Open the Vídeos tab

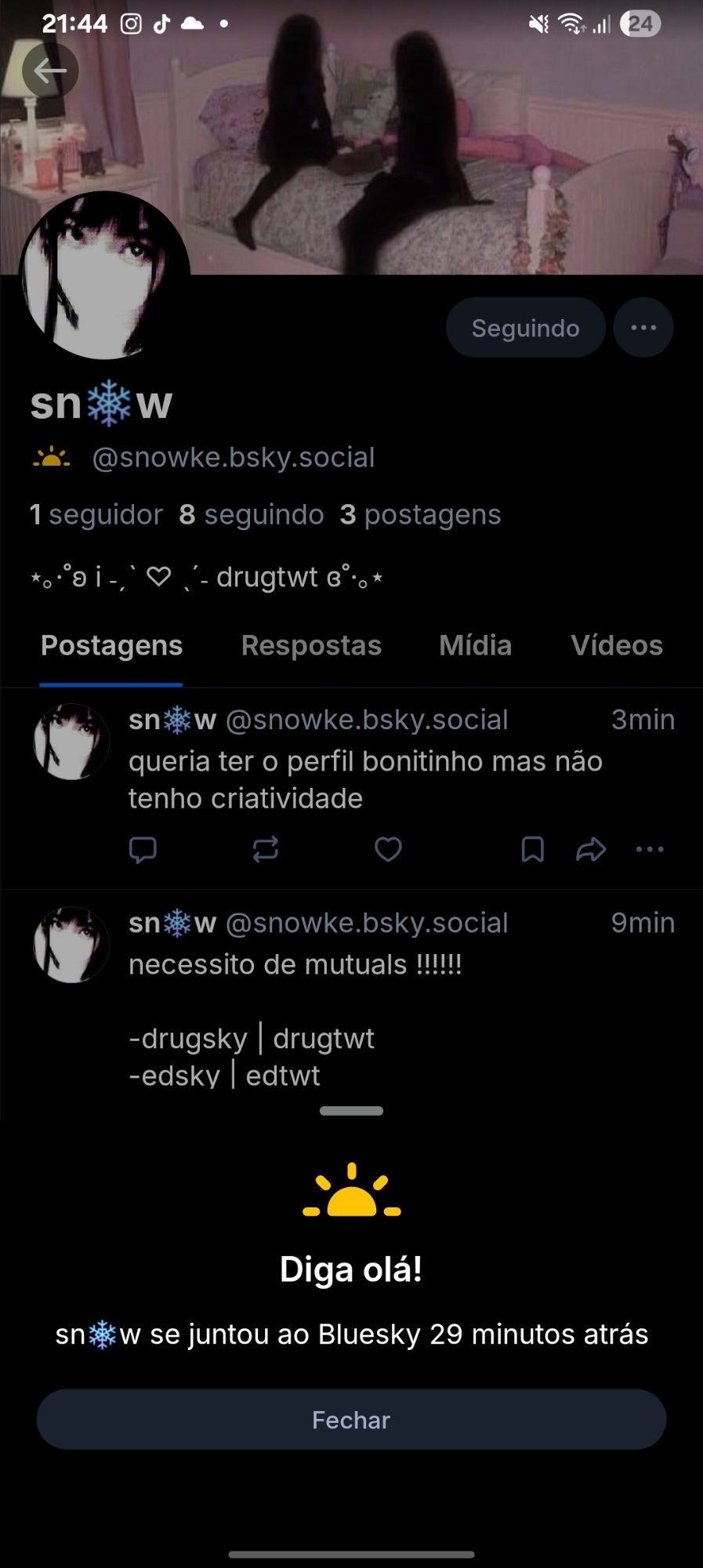[616, 646]
